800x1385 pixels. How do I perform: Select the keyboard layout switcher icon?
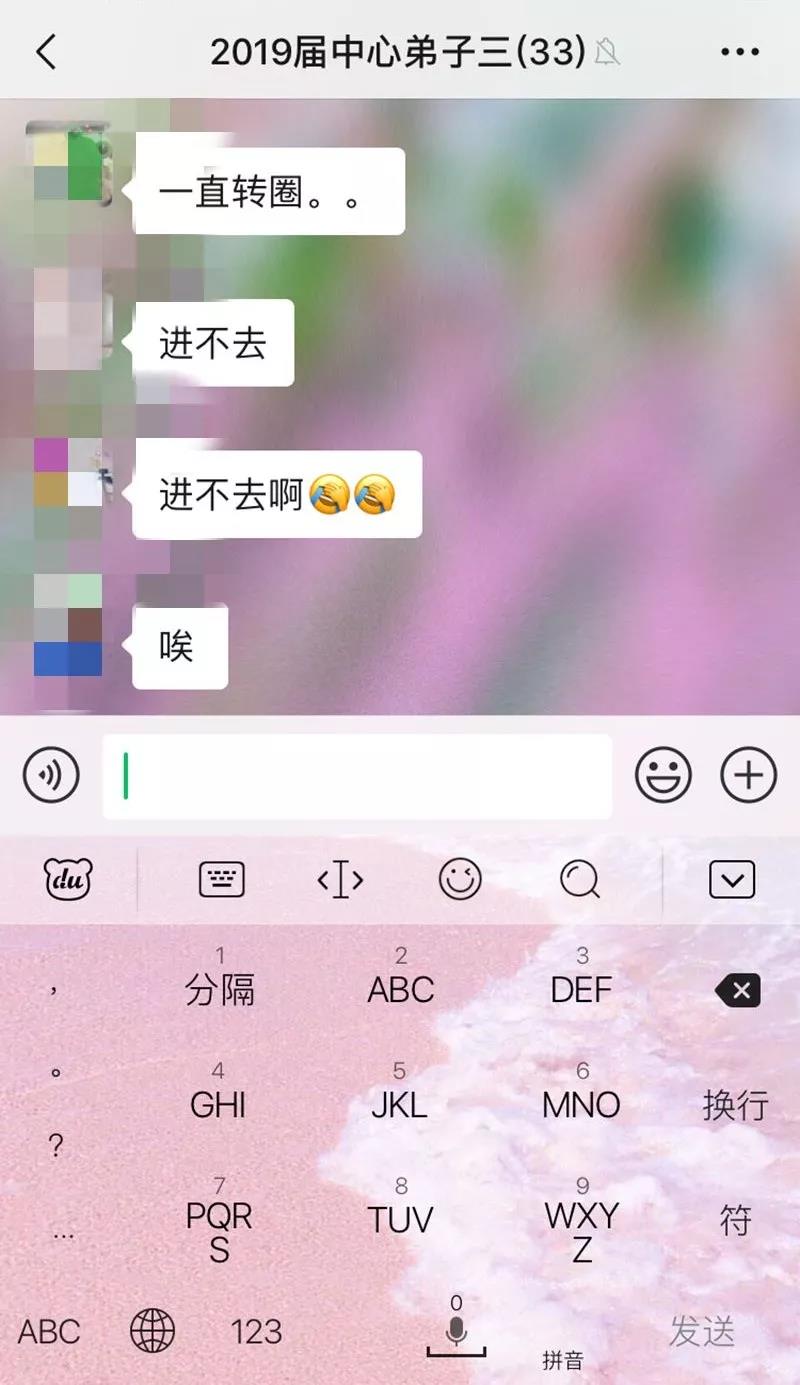click(220, 879)
